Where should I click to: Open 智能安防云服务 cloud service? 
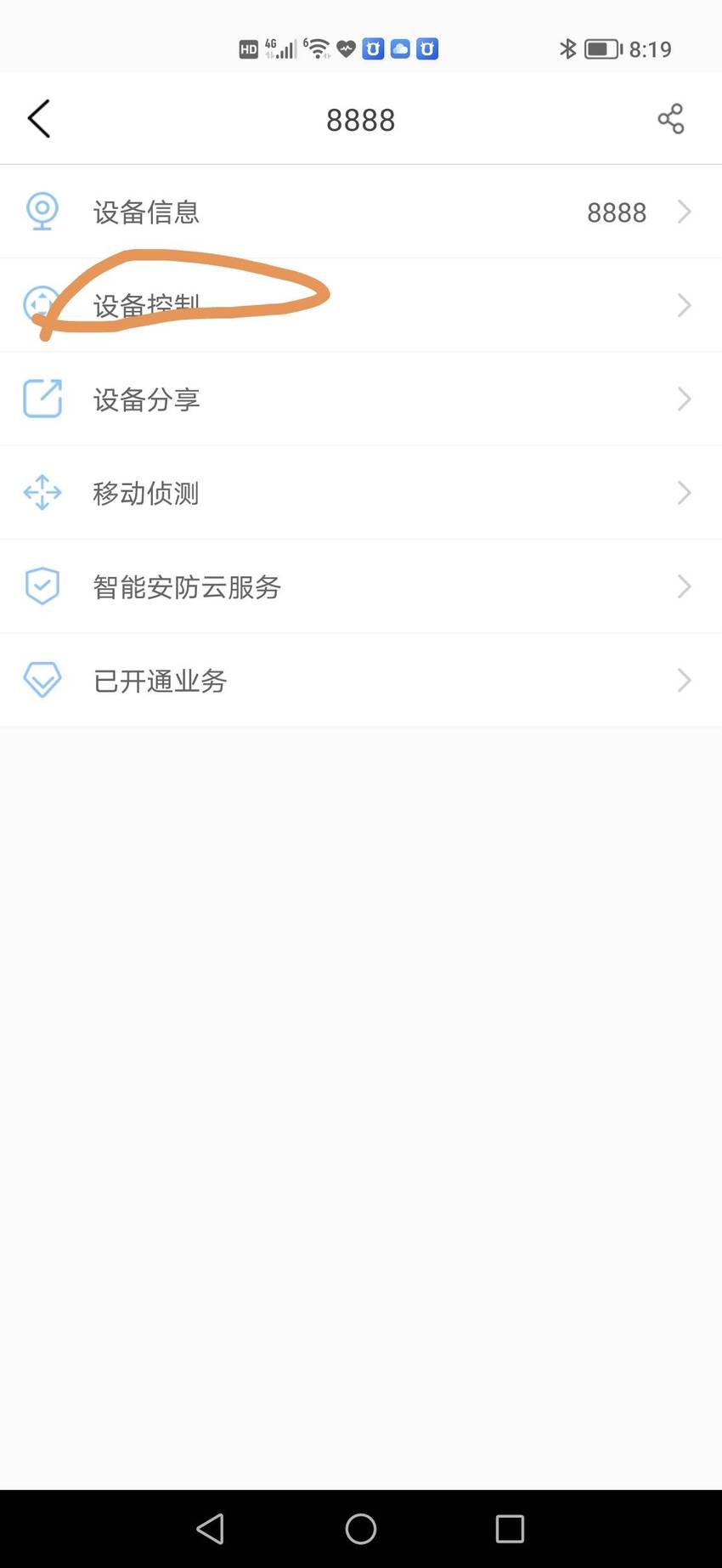[x=361, y=586]
